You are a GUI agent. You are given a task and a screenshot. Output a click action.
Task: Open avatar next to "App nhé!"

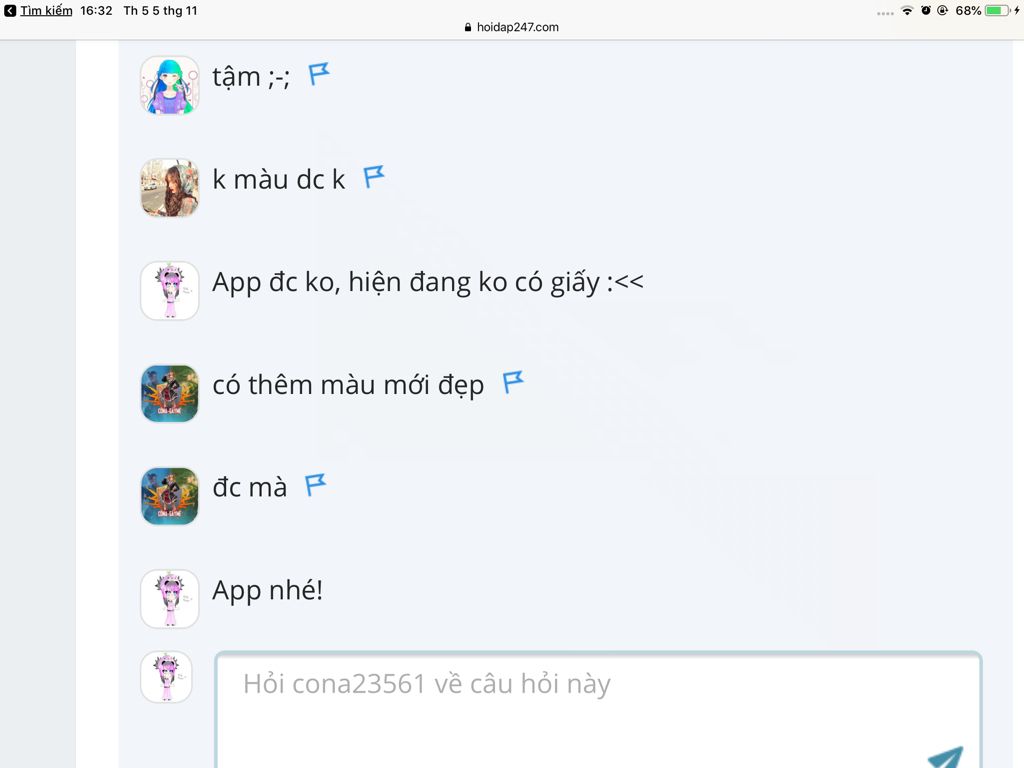[170, 598]
